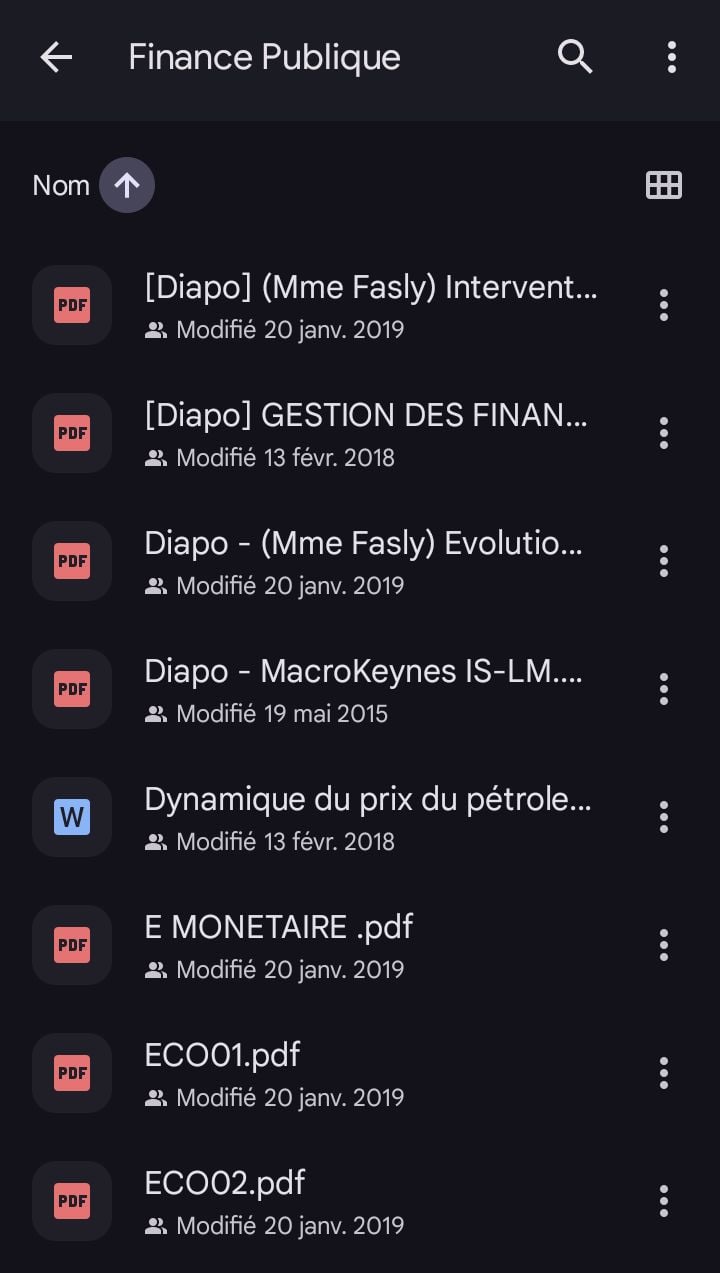Show options for E MONETAIRE .pdf
Image resolution: width=720 pixels, height=1273 pixels.
[x=664, y=945]
